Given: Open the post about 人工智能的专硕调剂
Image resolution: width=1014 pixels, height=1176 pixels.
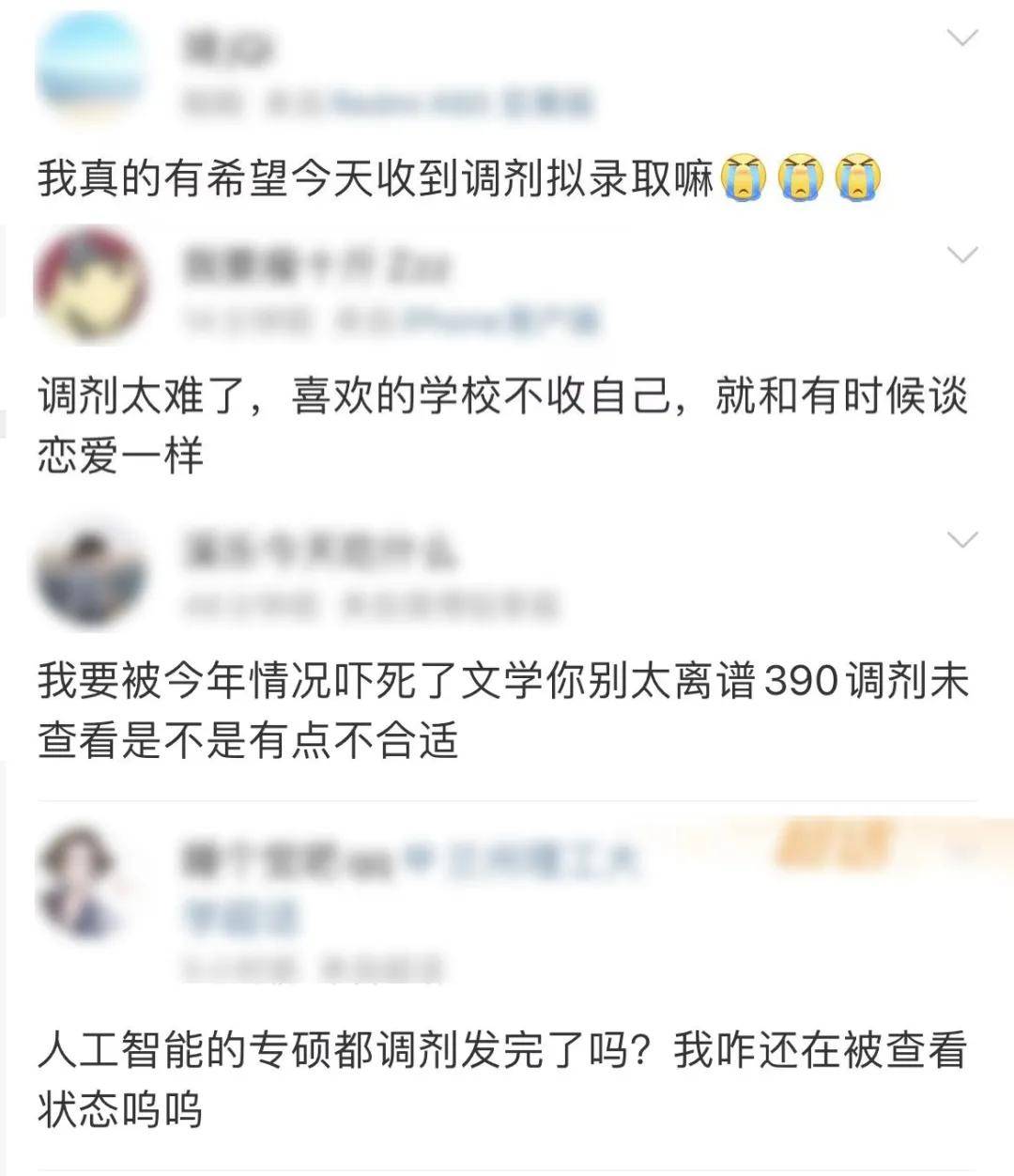Looking at the screenshot, I should click(502, 1080).
